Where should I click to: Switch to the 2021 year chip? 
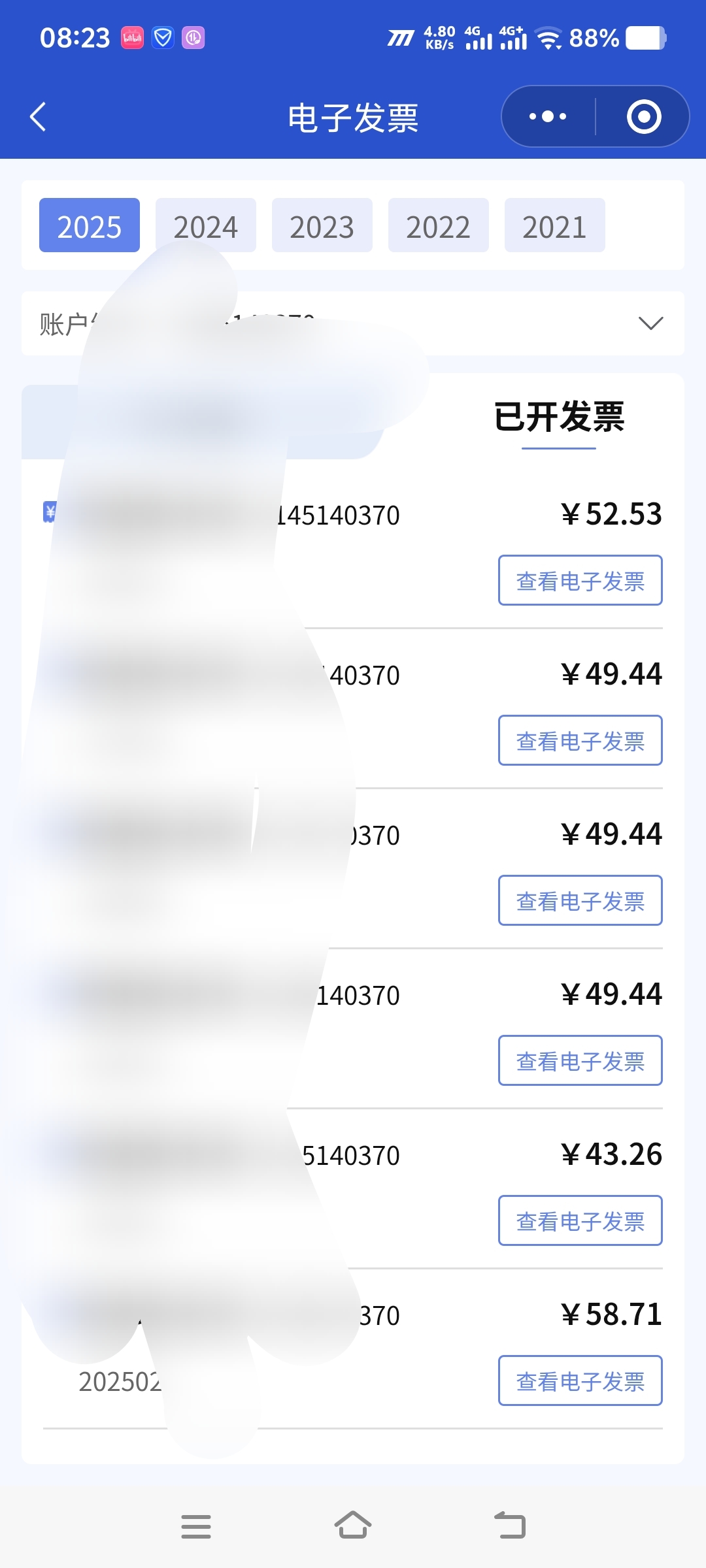click(x=555, y=225)
